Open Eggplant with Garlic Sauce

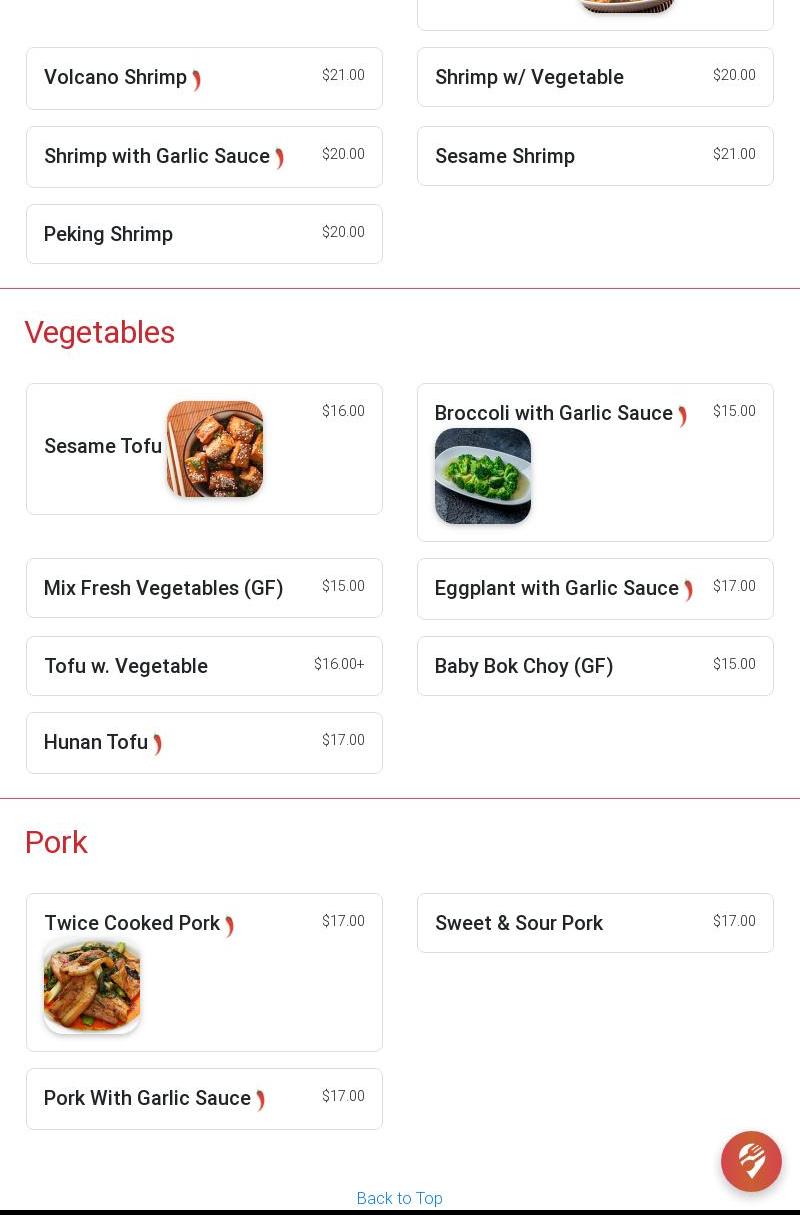tap(595, 589)
